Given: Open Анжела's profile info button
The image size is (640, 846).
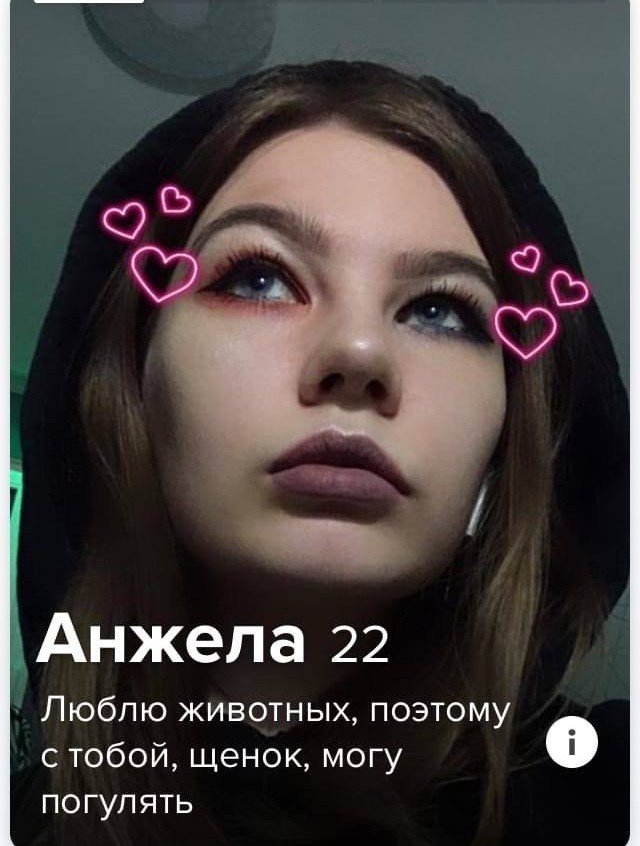Looking at the screenshot, I should [x=571, y=745].
